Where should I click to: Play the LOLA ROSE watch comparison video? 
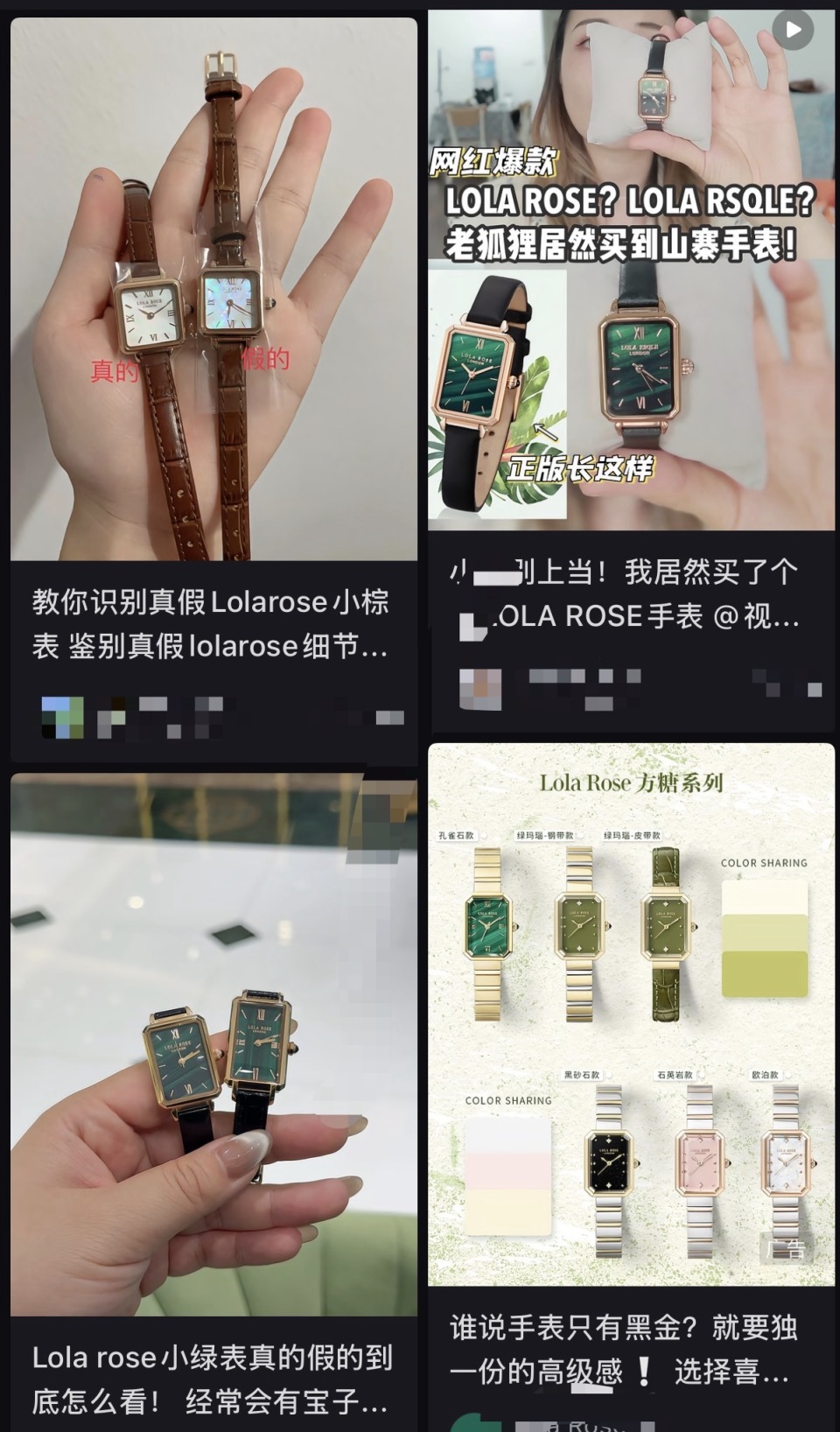click(x=794, y=29)
